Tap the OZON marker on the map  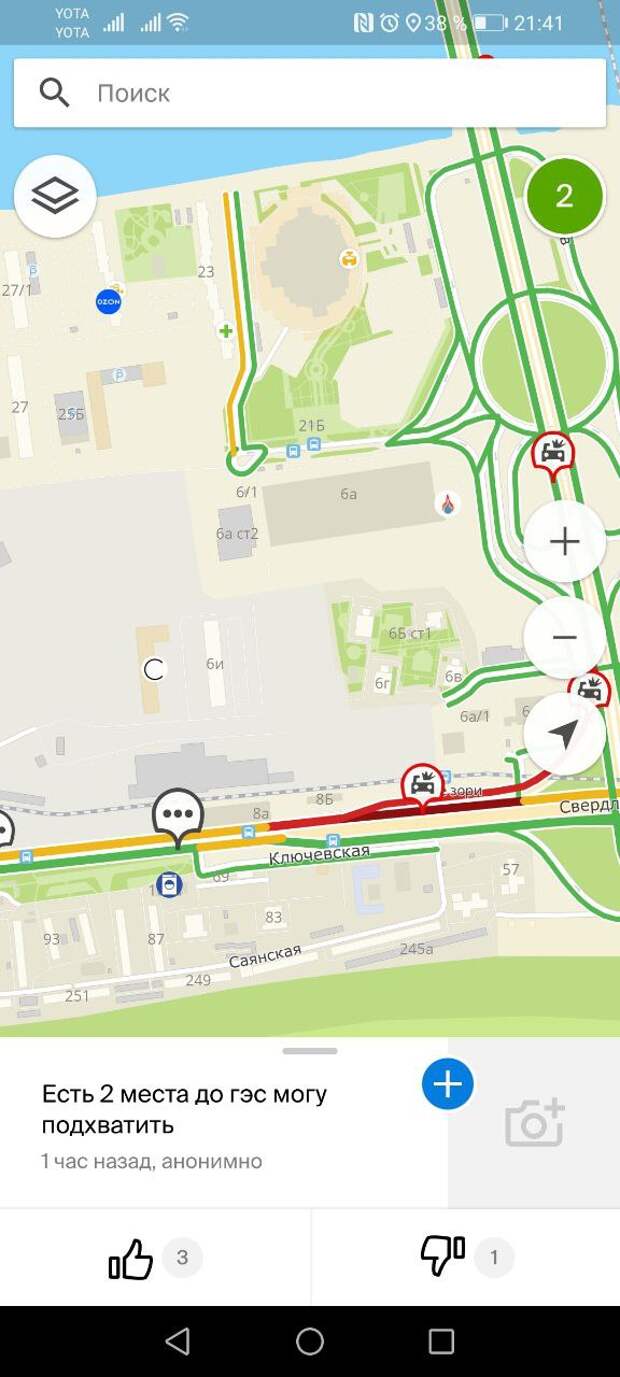(108, 301)
